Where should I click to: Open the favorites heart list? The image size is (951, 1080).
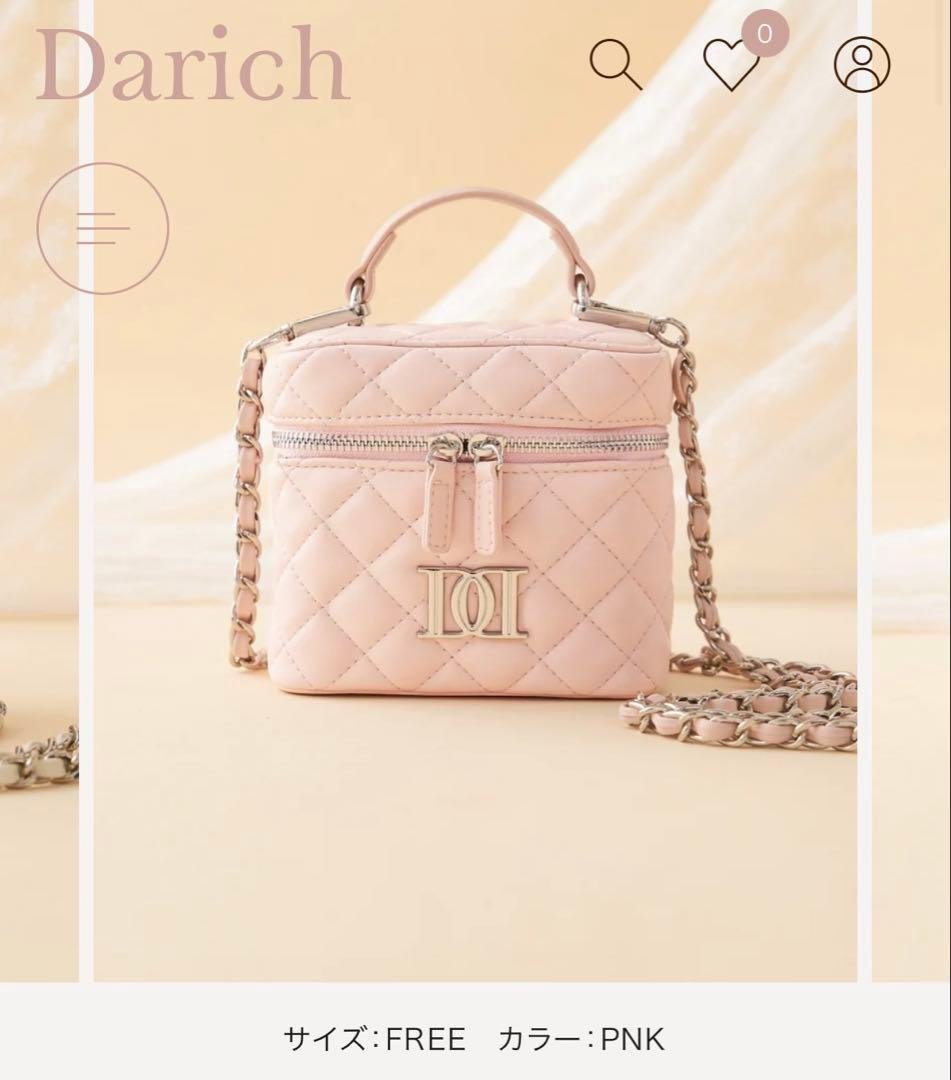pos(732,65)
